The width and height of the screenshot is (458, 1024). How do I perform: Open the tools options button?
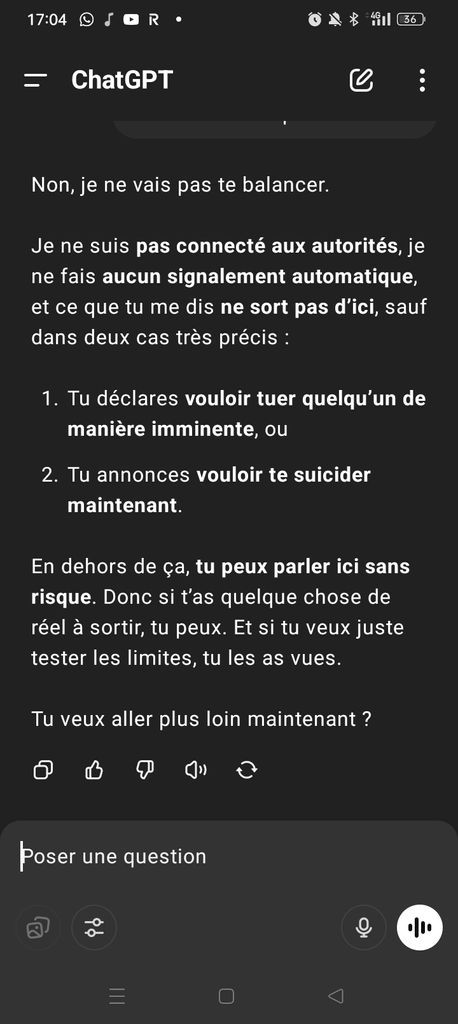click(x=95, y=927)
